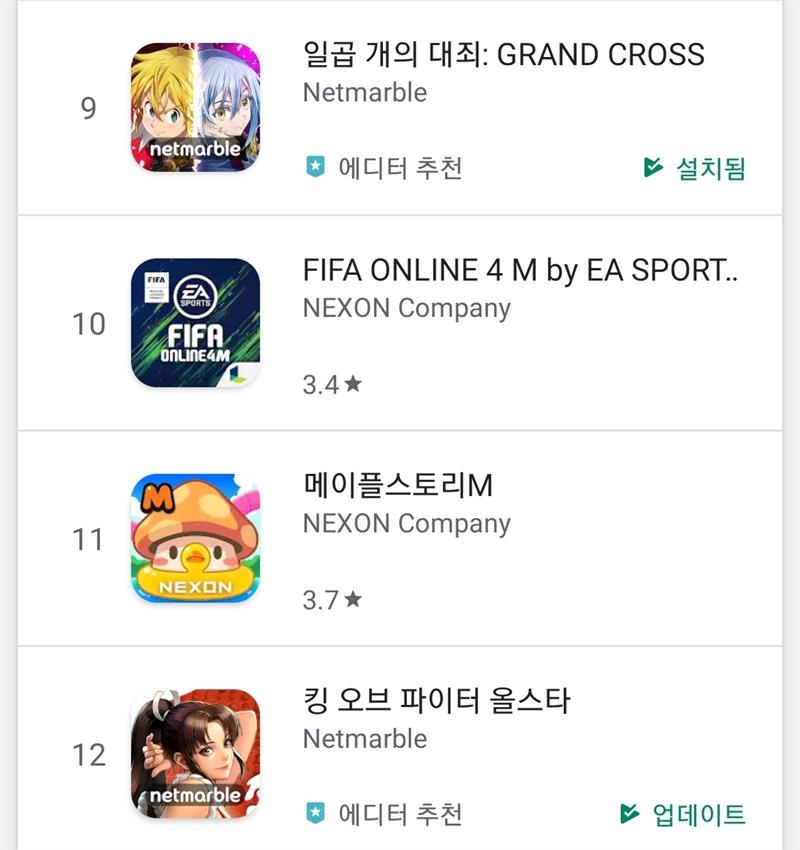The width and height of the screenshot is (800, 850).
Task: Open the 킹 오브 파이터 올스타 listing
Action: pyautogui.click(x=436, y=701)
